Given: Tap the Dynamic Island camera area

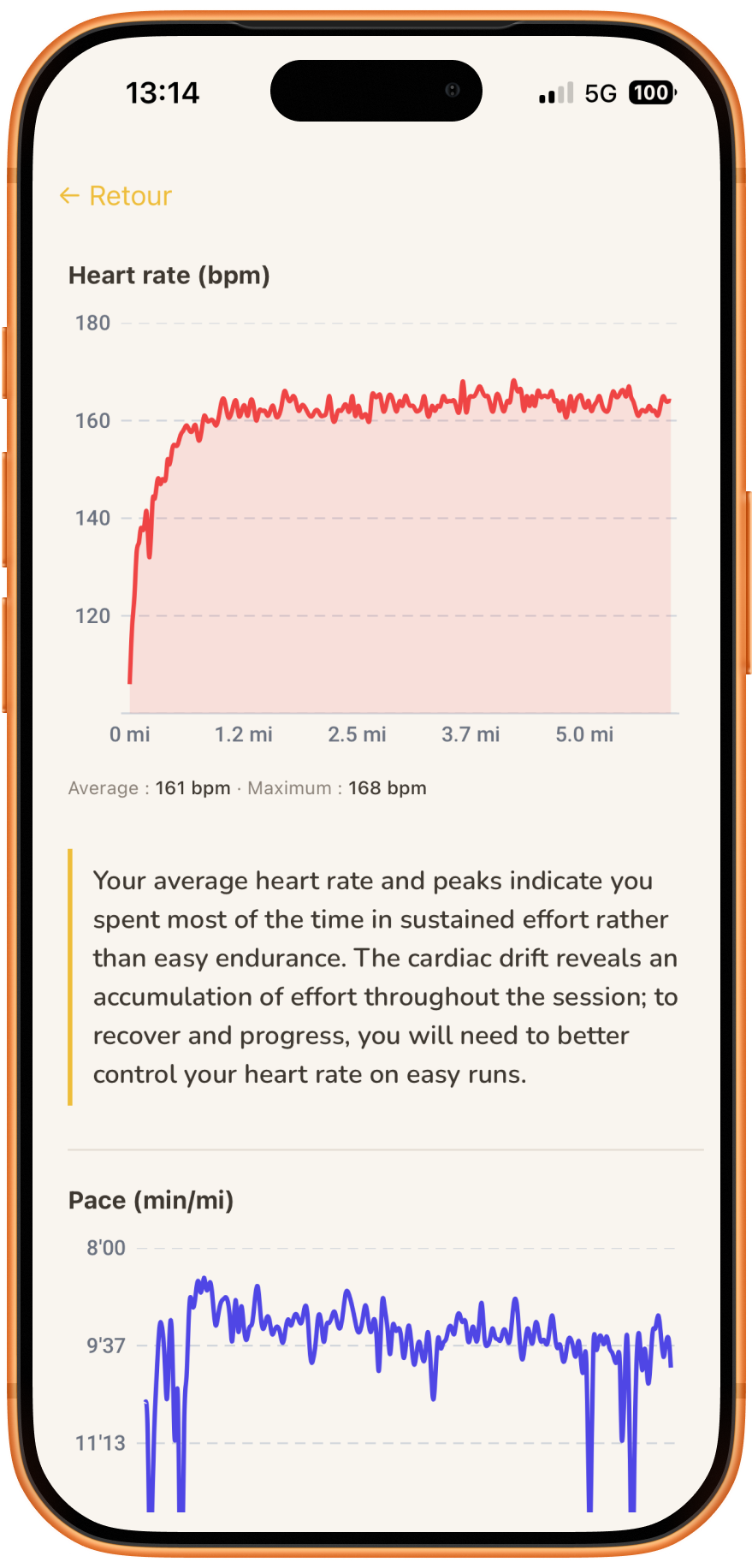Looking at the screenshot, I should click(x=454, y=90).
